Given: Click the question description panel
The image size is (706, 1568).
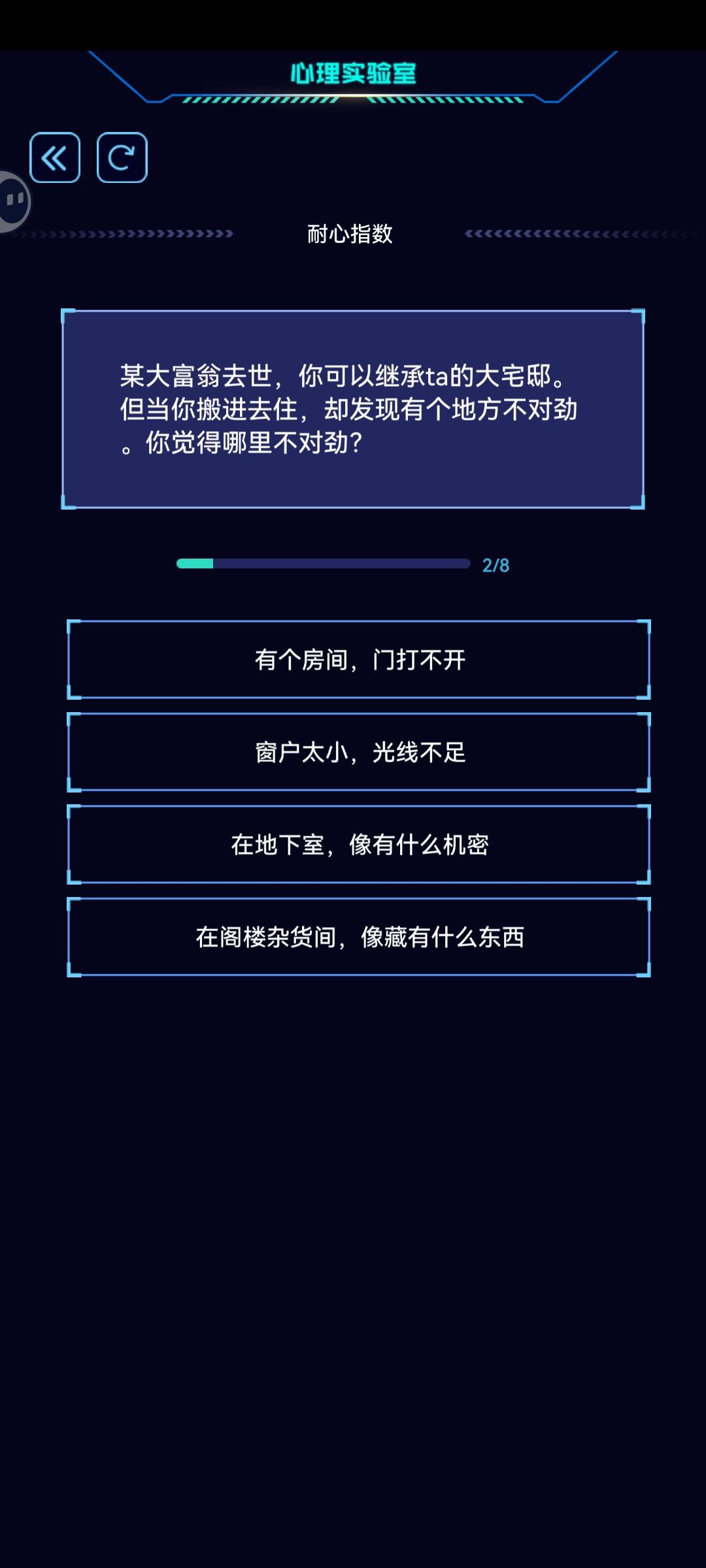Looking at the screenshot, I should 353,409.
